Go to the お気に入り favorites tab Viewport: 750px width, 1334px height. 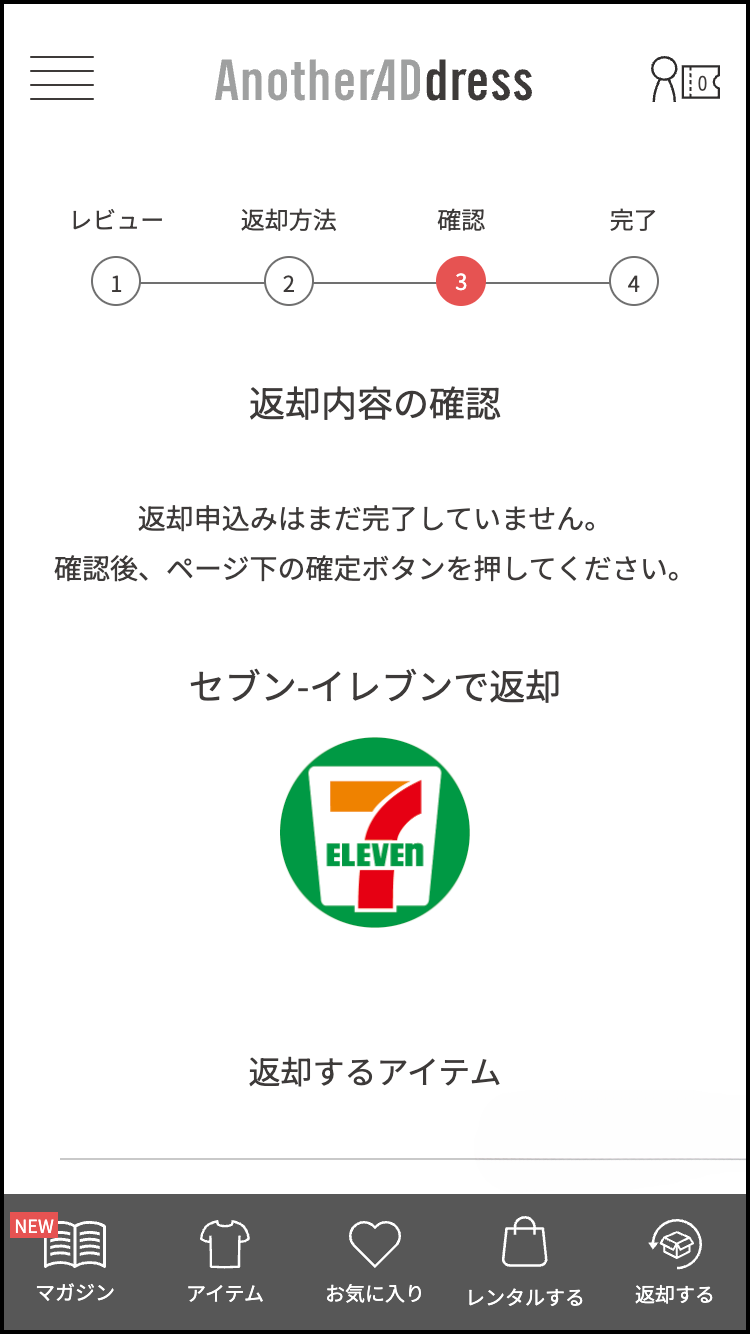pos(375,1262)
